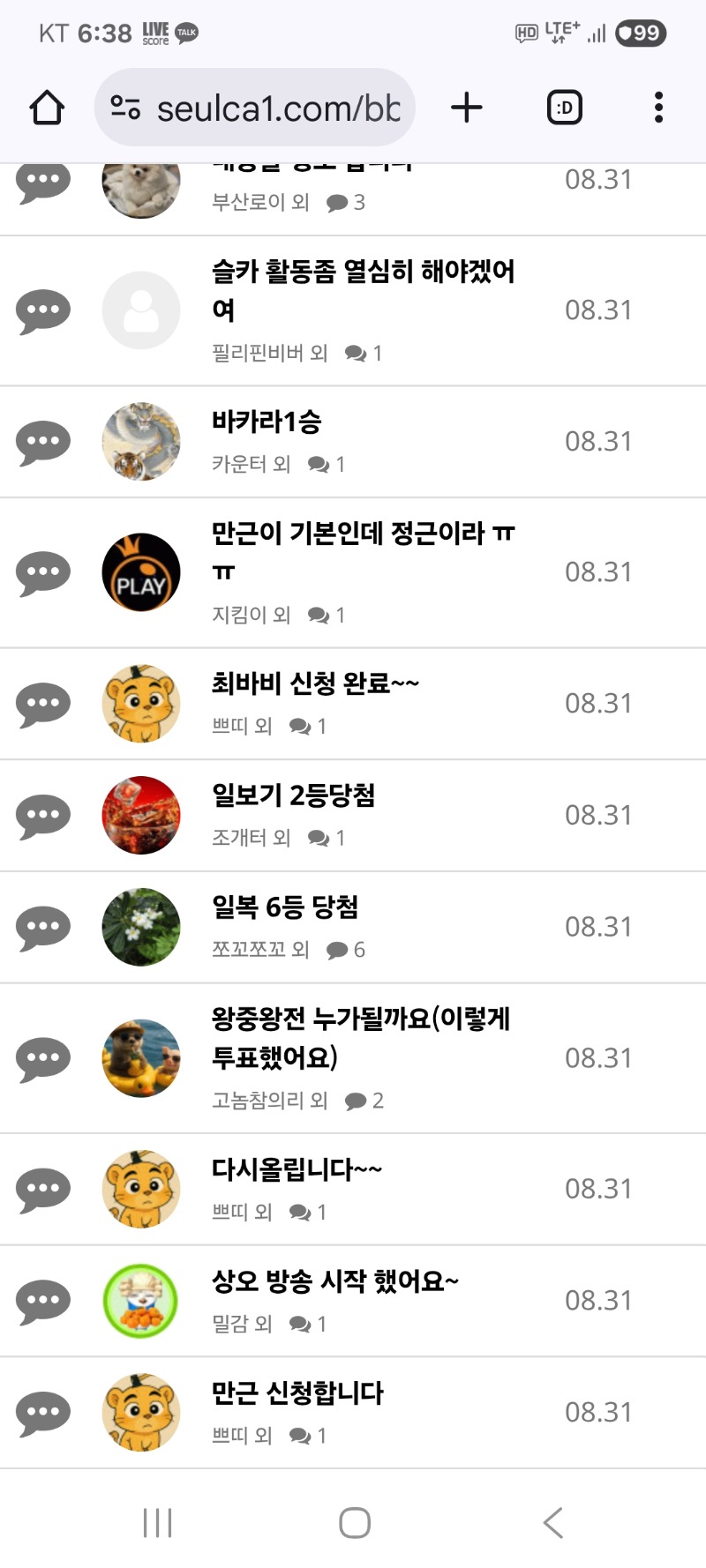Open the post 최바비 신청 완료~~
Screen dimensions: 706x1568
(315, 683)
